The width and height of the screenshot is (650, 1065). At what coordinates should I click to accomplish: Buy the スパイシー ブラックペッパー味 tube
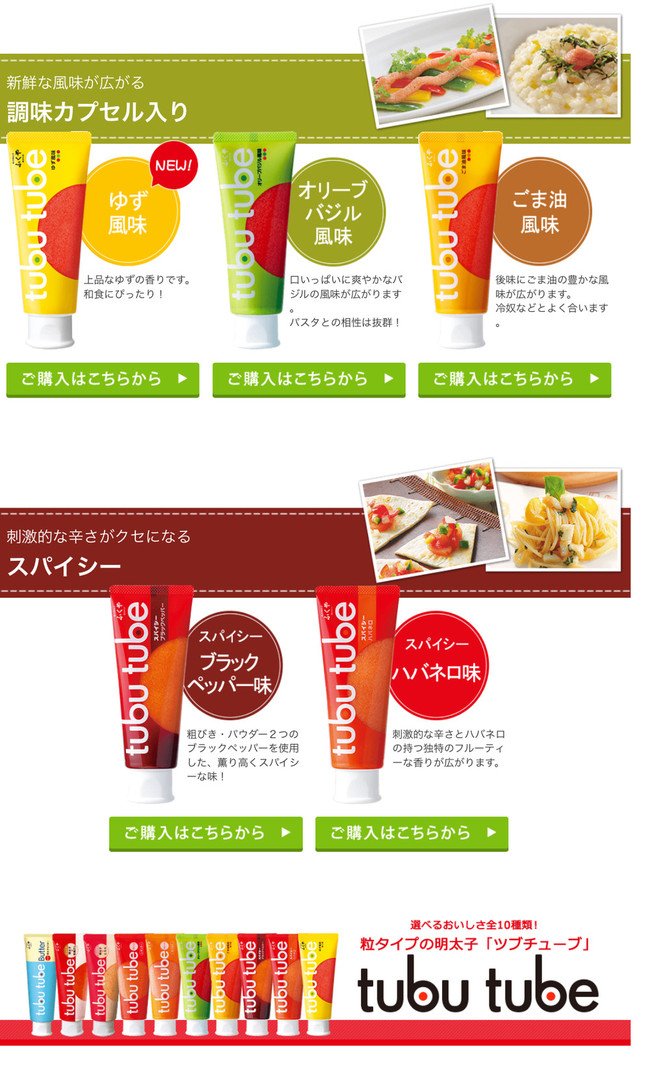206,833
